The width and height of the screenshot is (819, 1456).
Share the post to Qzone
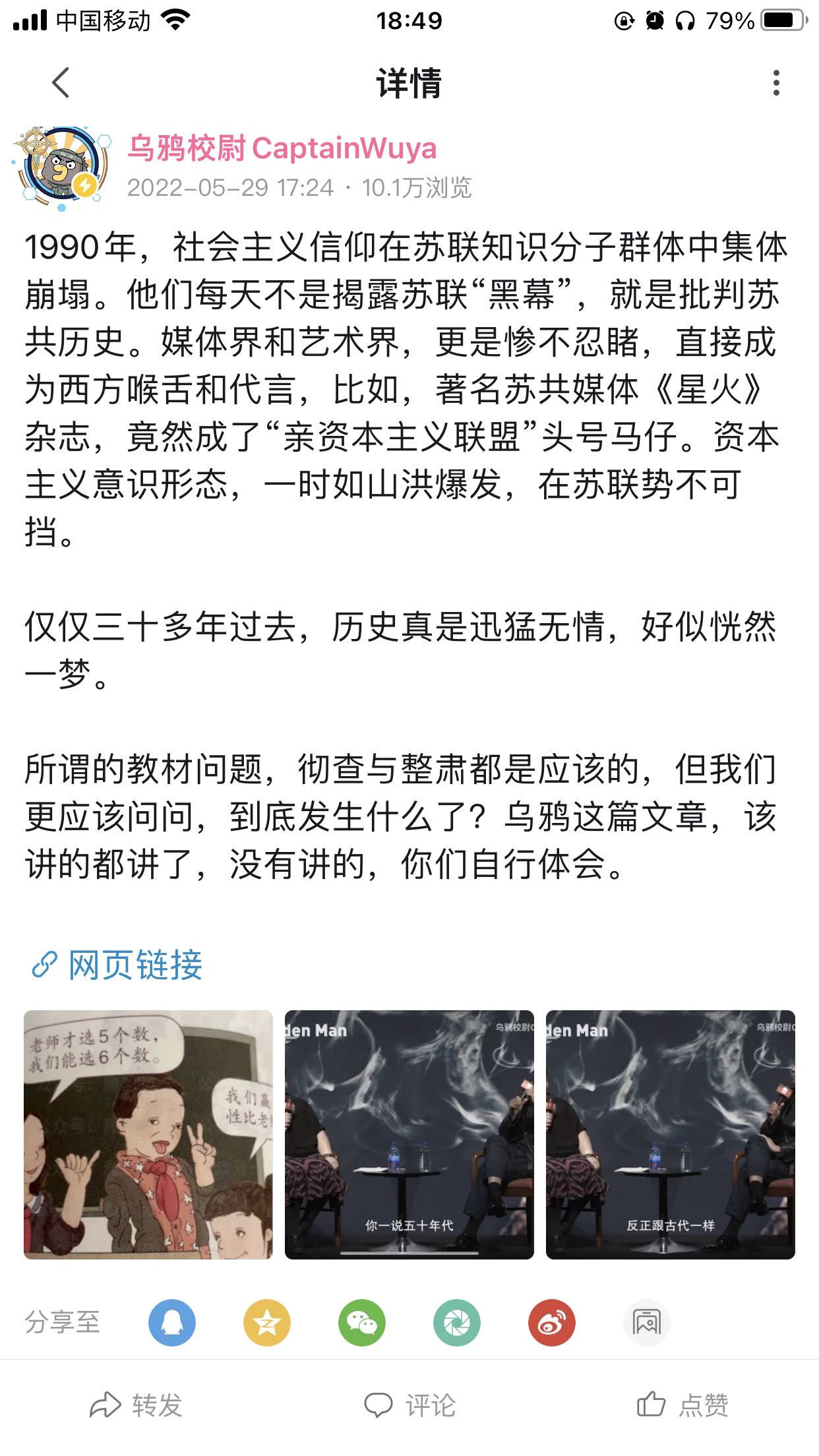[267, 1322]
